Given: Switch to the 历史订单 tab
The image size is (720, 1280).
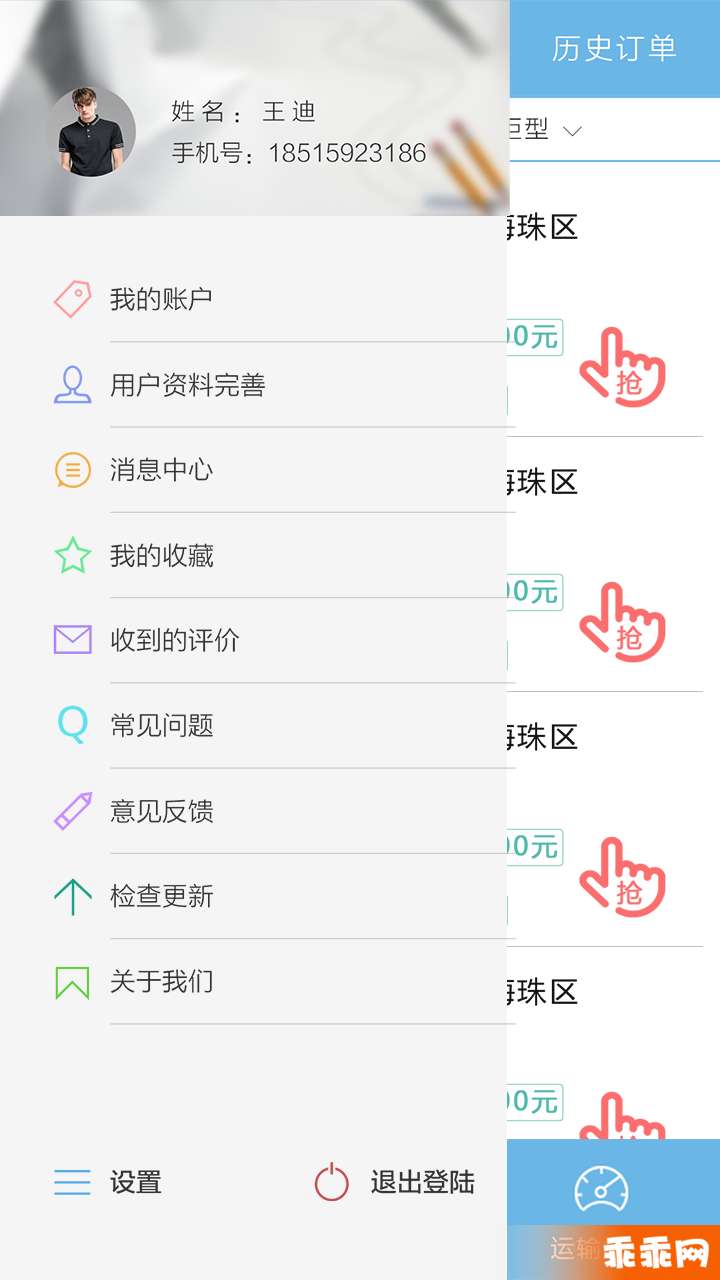Looking at the screenshot, I should pos(614,48).
